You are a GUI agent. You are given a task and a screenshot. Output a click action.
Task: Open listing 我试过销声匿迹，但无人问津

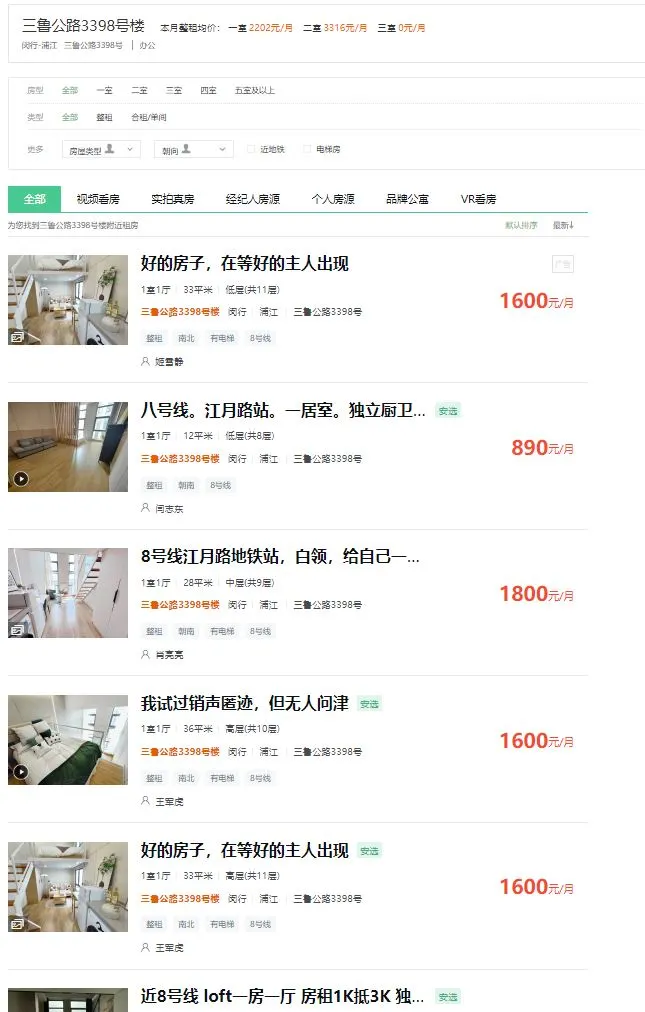pyautogui.click(x=245, y=703)
